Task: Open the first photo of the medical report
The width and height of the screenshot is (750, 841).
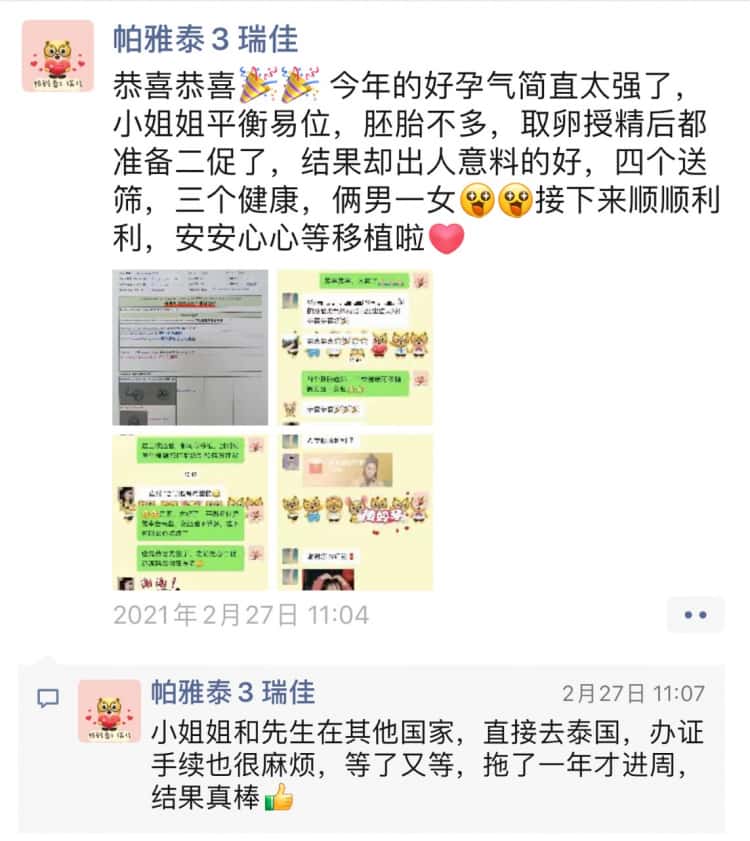Action: tap(190, 347)
